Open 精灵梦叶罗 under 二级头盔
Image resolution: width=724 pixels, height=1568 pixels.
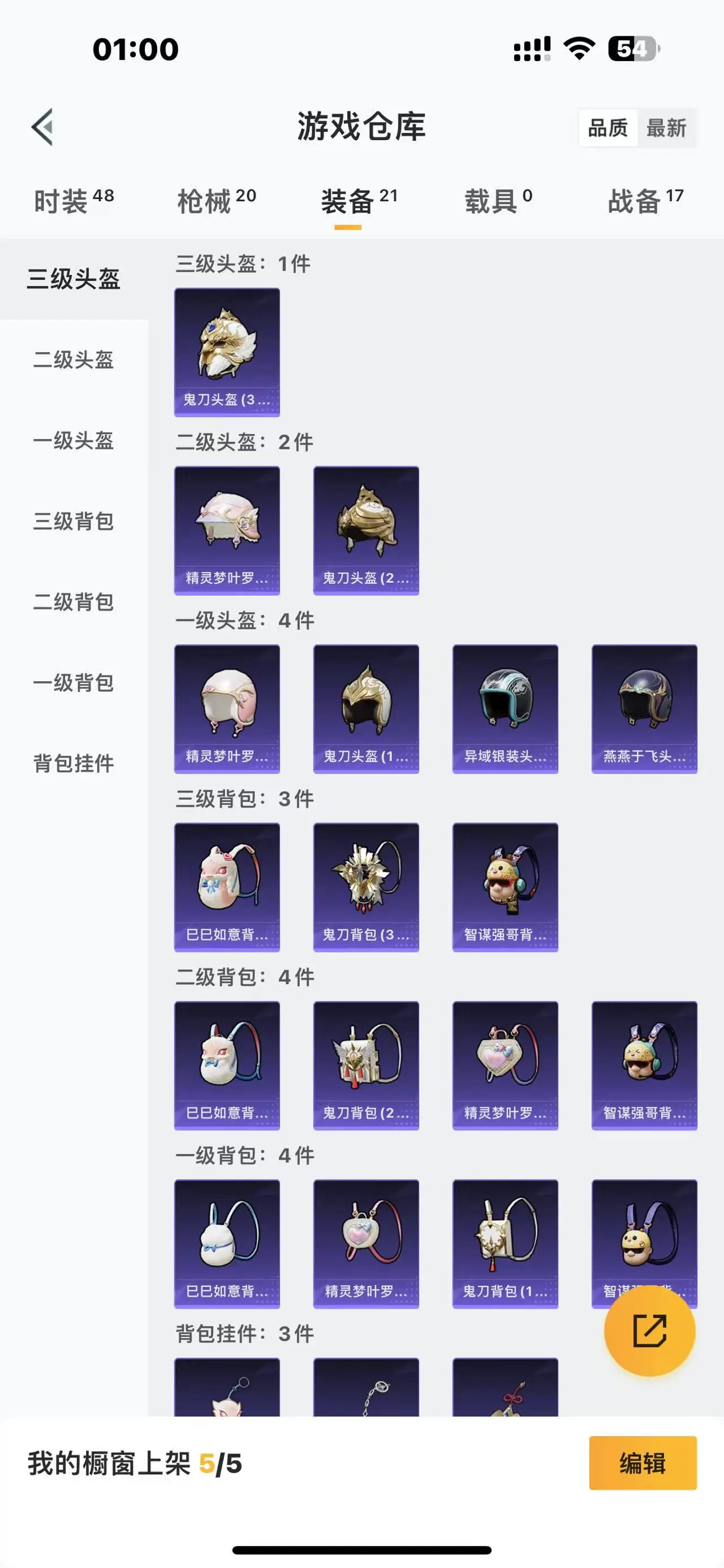click(x=227, y=530)
